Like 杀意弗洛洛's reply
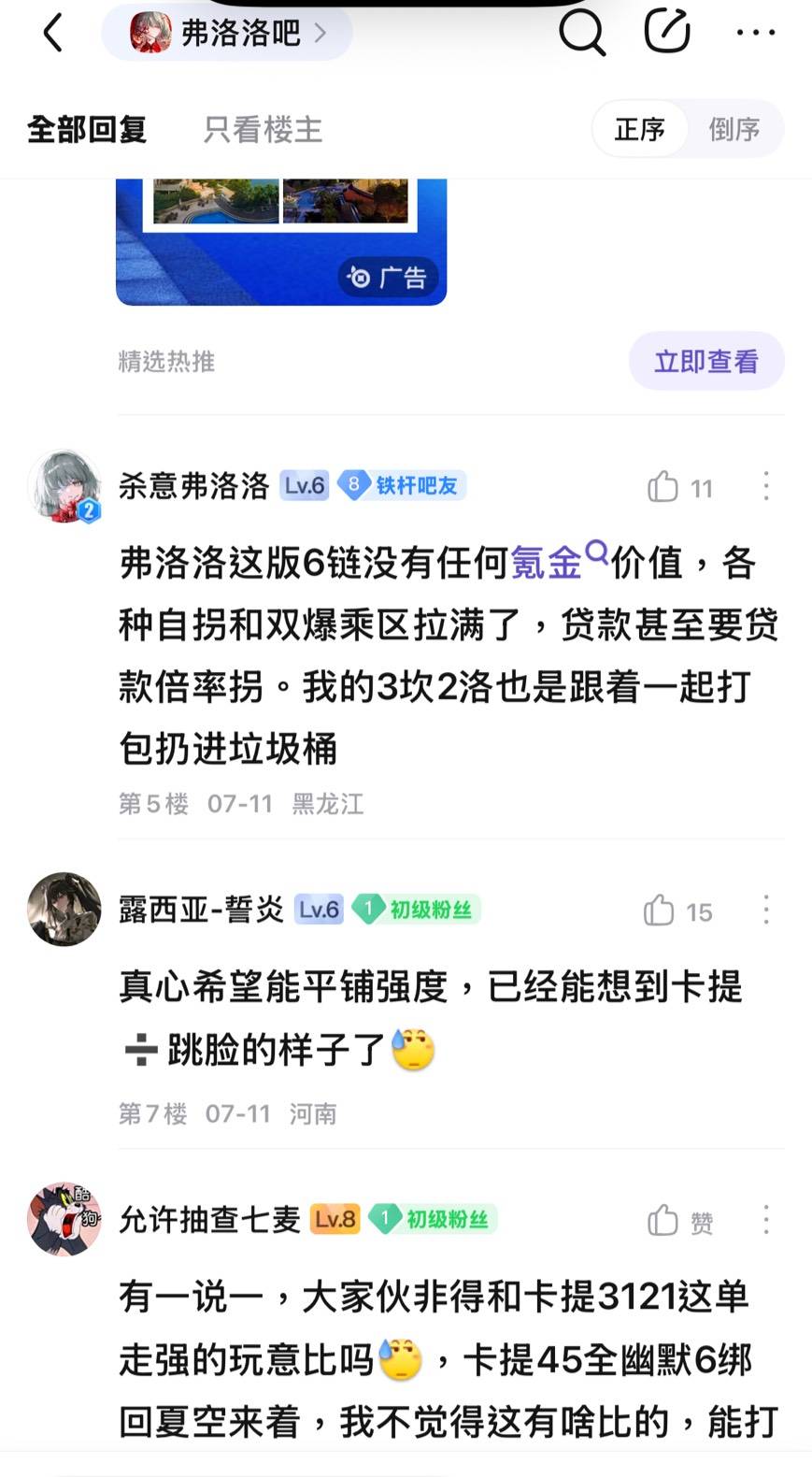The width and height of the screenshot is (812, 1477). [663, 487]
